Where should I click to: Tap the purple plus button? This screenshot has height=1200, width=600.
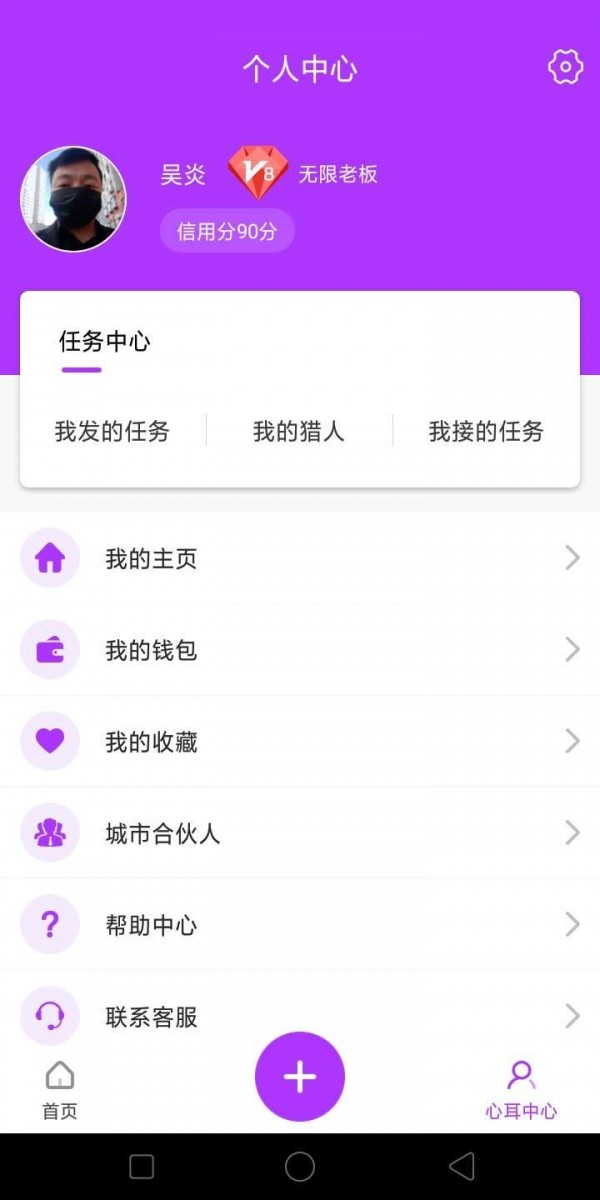pos(300,1077)
